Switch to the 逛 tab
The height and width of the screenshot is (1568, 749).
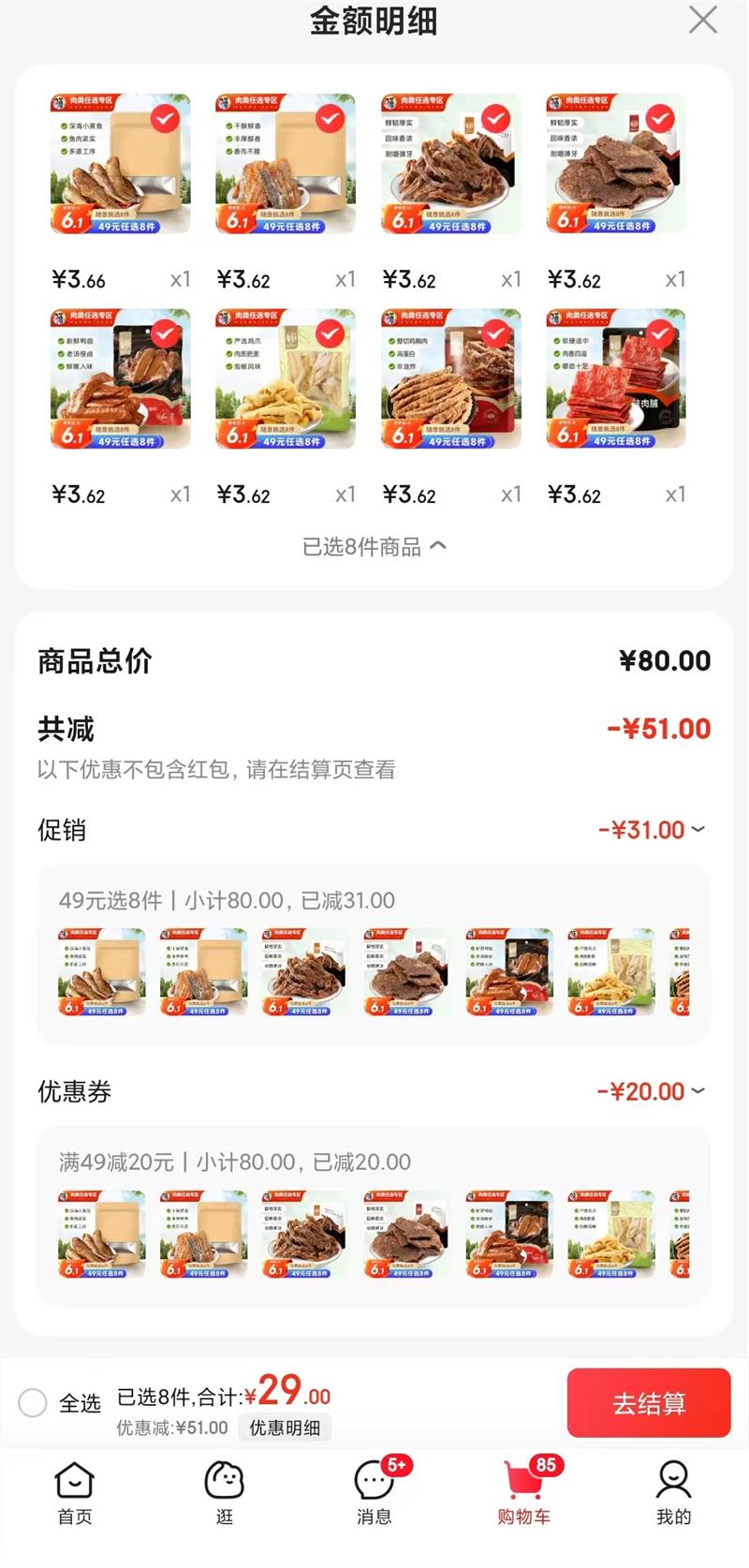[225, 1493]
